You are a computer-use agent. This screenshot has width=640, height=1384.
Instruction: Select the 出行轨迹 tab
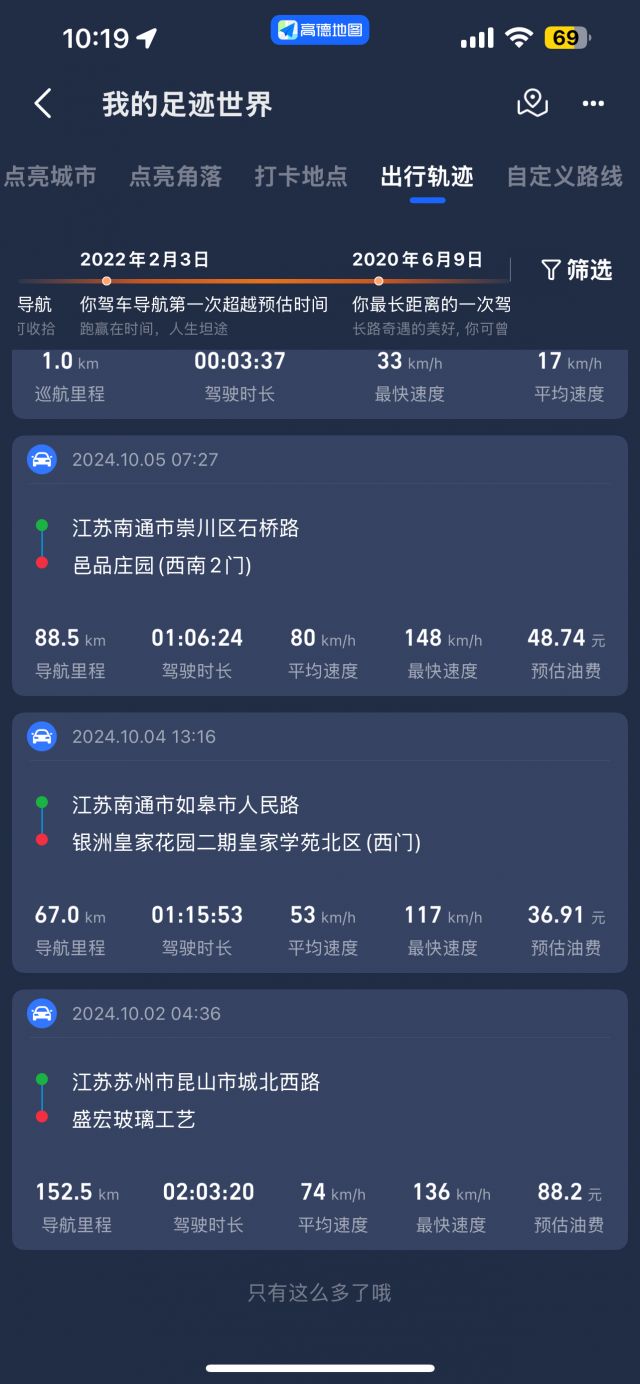[x=427, y=177]
